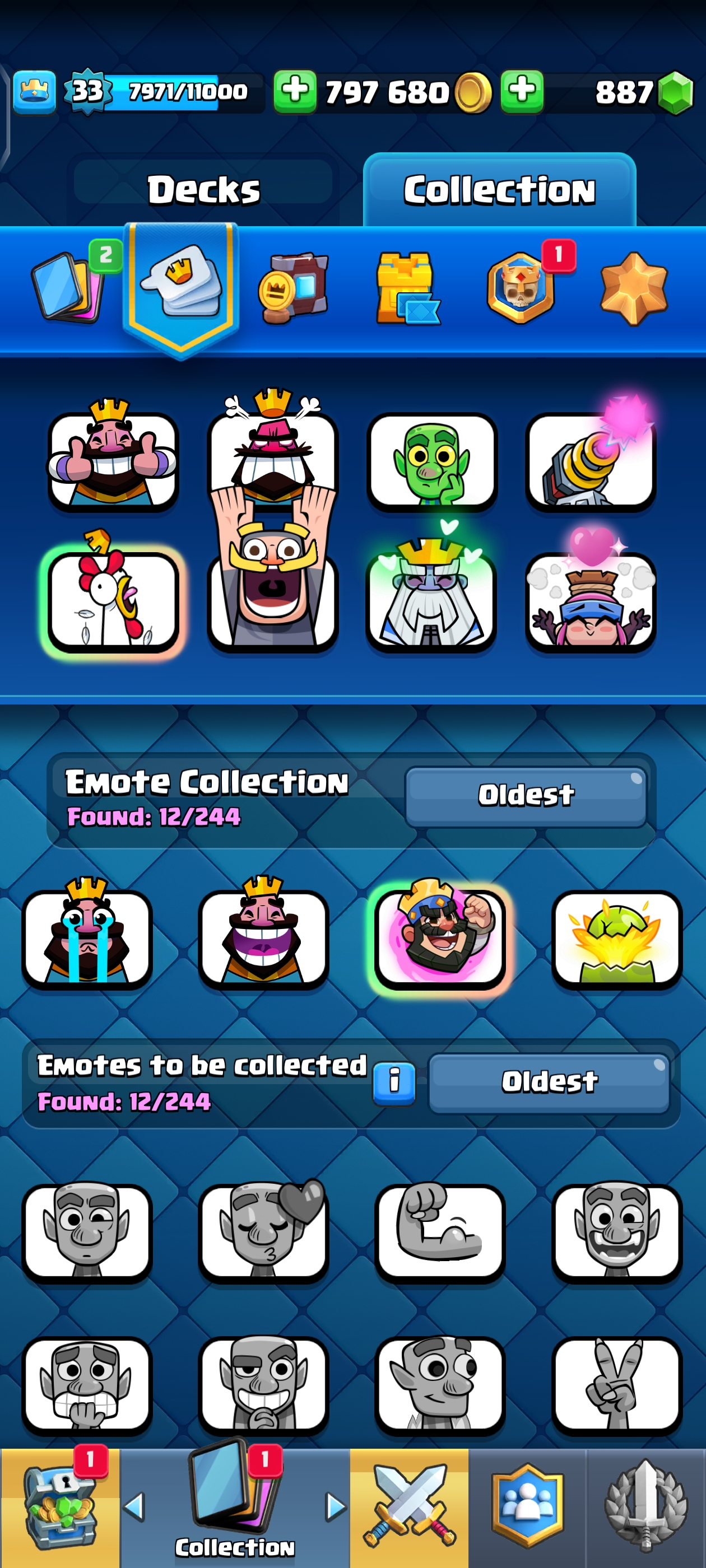Open the tower skins section
The height and width of the screenshot is (1568, 706).
point(407,287)
